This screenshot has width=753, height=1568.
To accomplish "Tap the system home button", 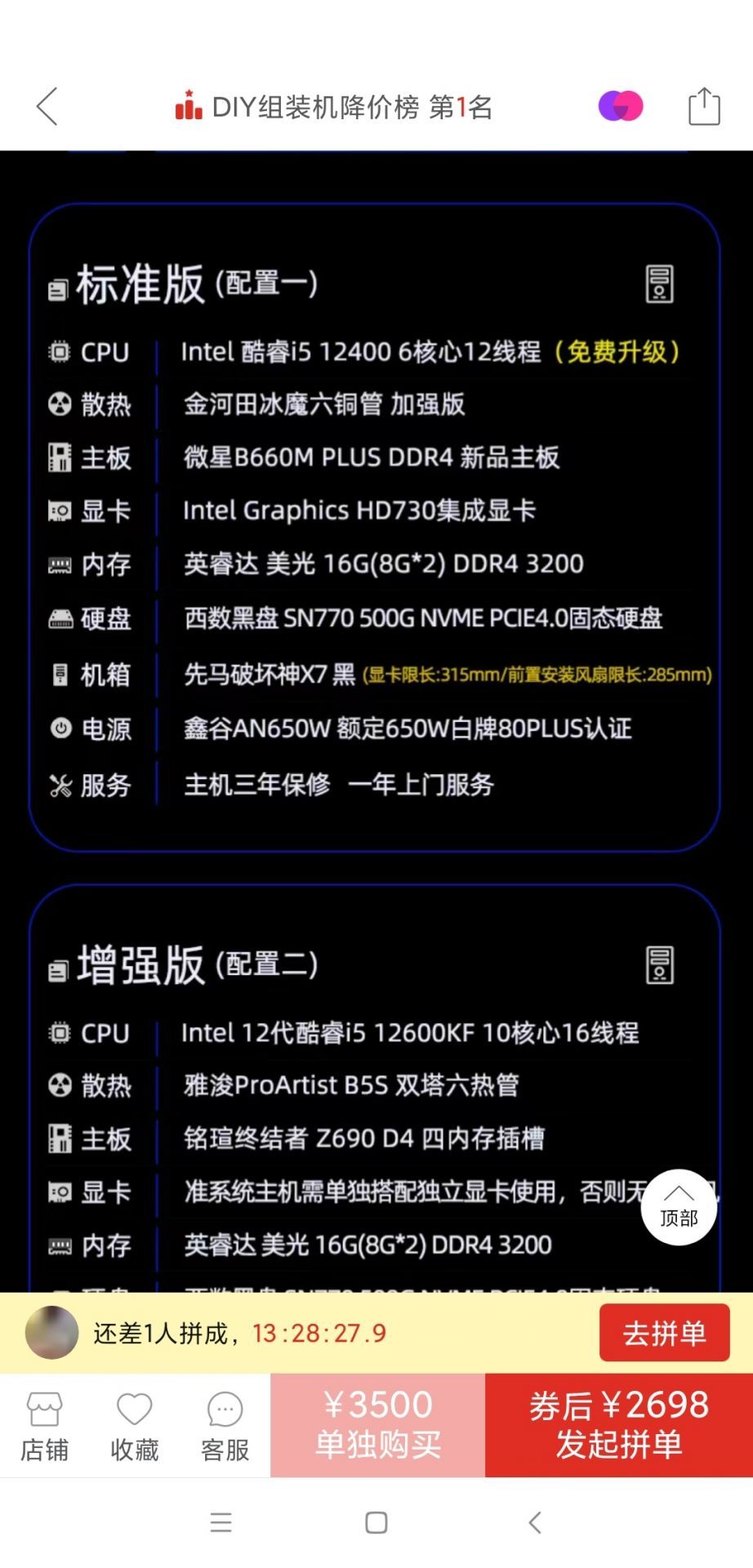I will (376, 1522).
